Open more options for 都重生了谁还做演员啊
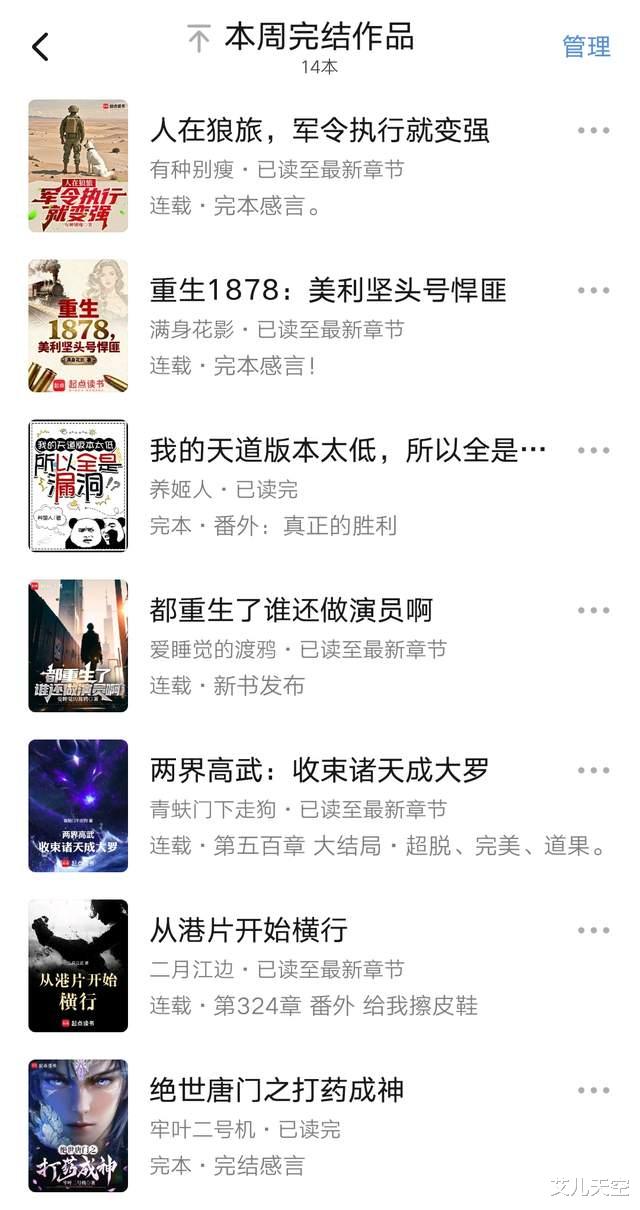 pyautogui.click(x=593, y=611)
